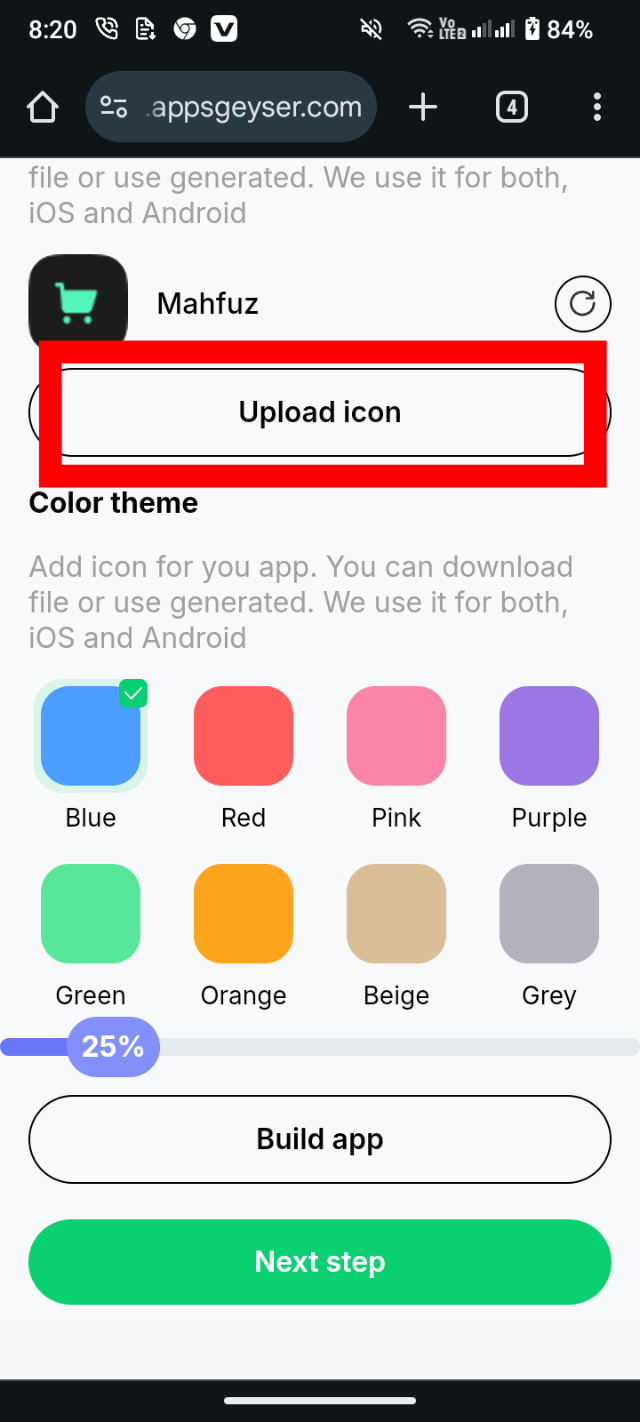Pick the Pink color theme
This screenshot has width=640, height=1422.
click(x=396, y=736)
